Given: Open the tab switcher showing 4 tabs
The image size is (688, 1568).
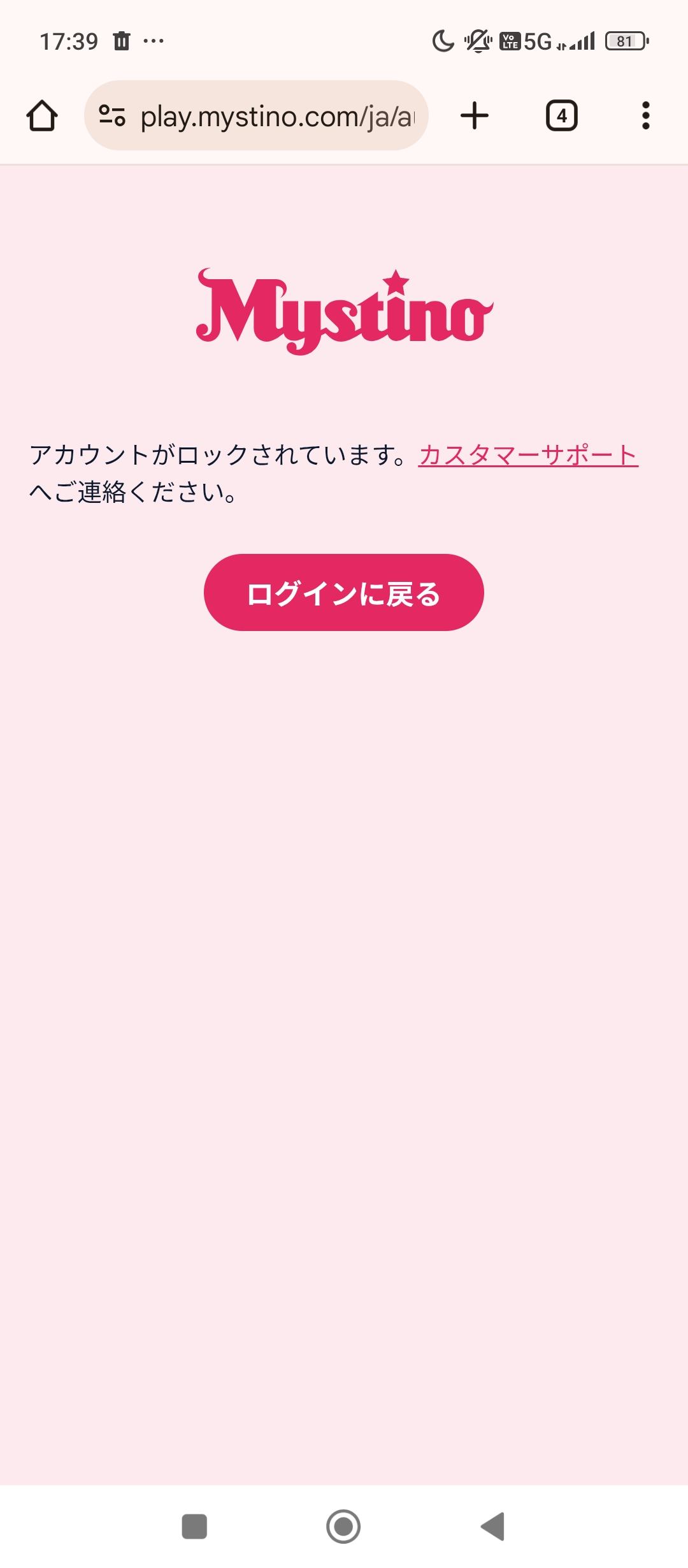Looking at the screenshot, I should (x=561, y=115).
